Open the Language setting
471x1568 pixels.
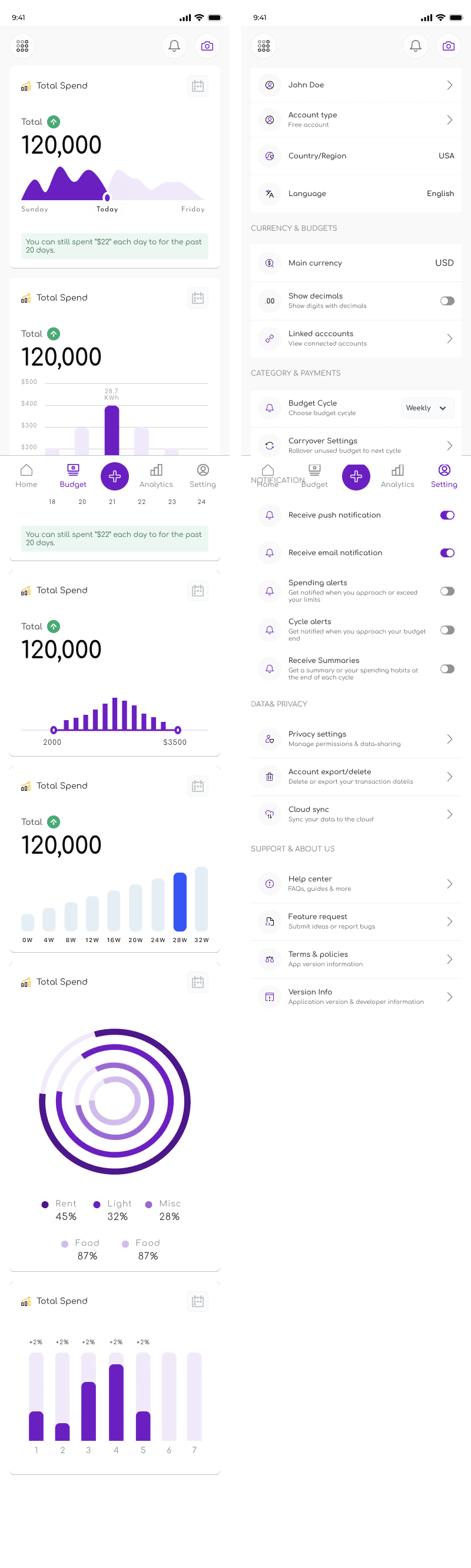356,194
